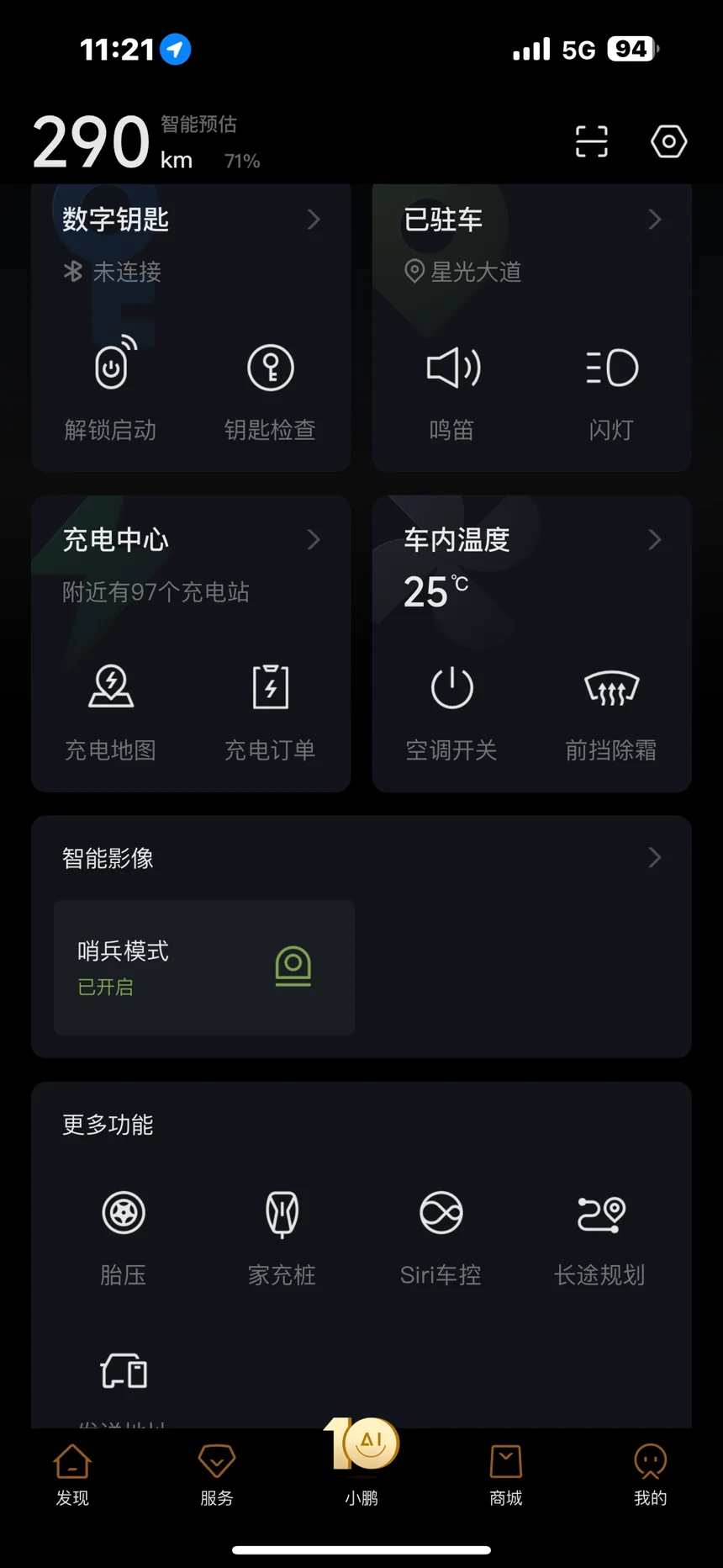Open Siri车控 car control

(x=441, y=1238)
